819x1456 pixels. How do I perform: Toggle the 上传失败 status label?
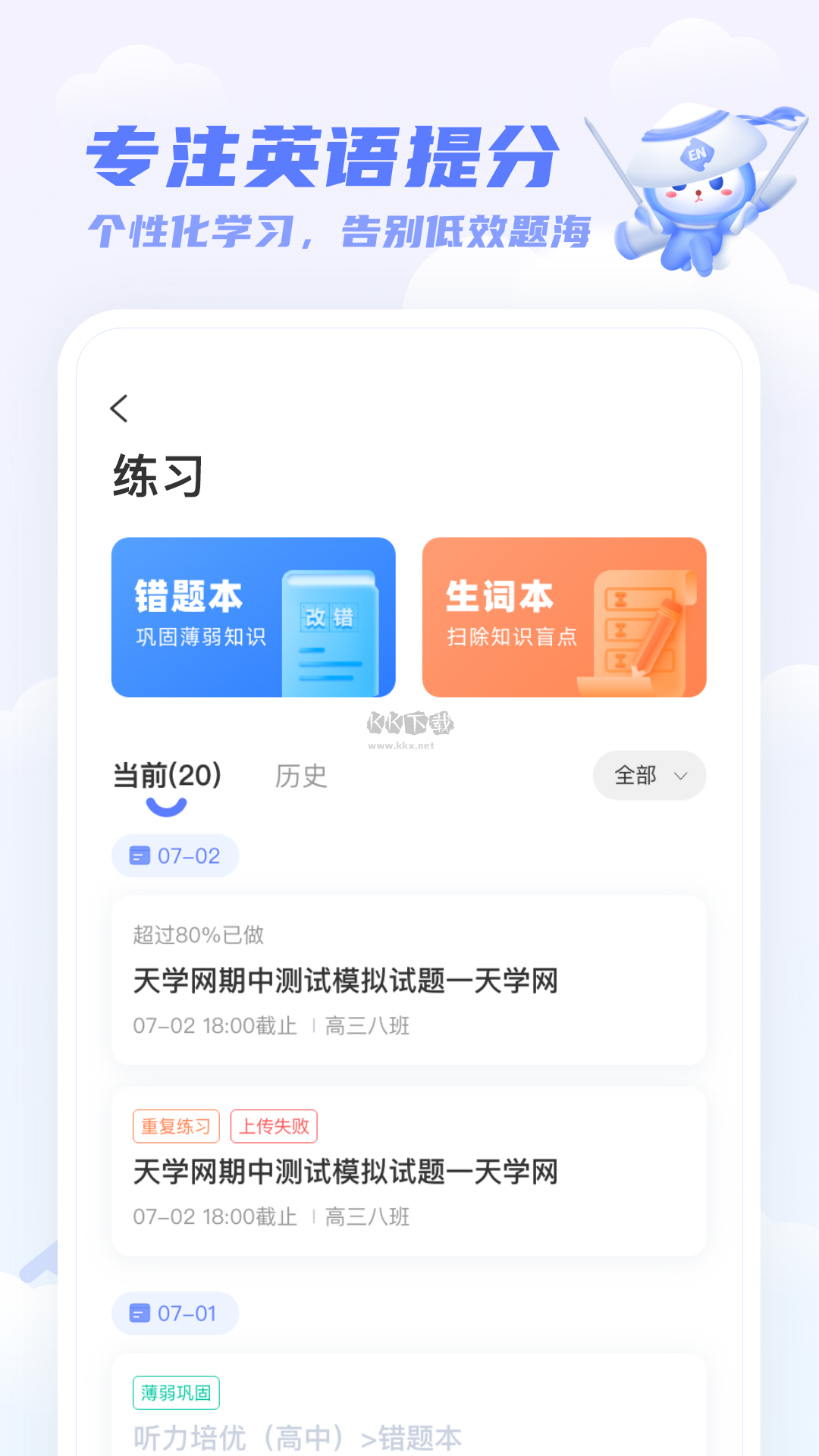coord(275,1126)
